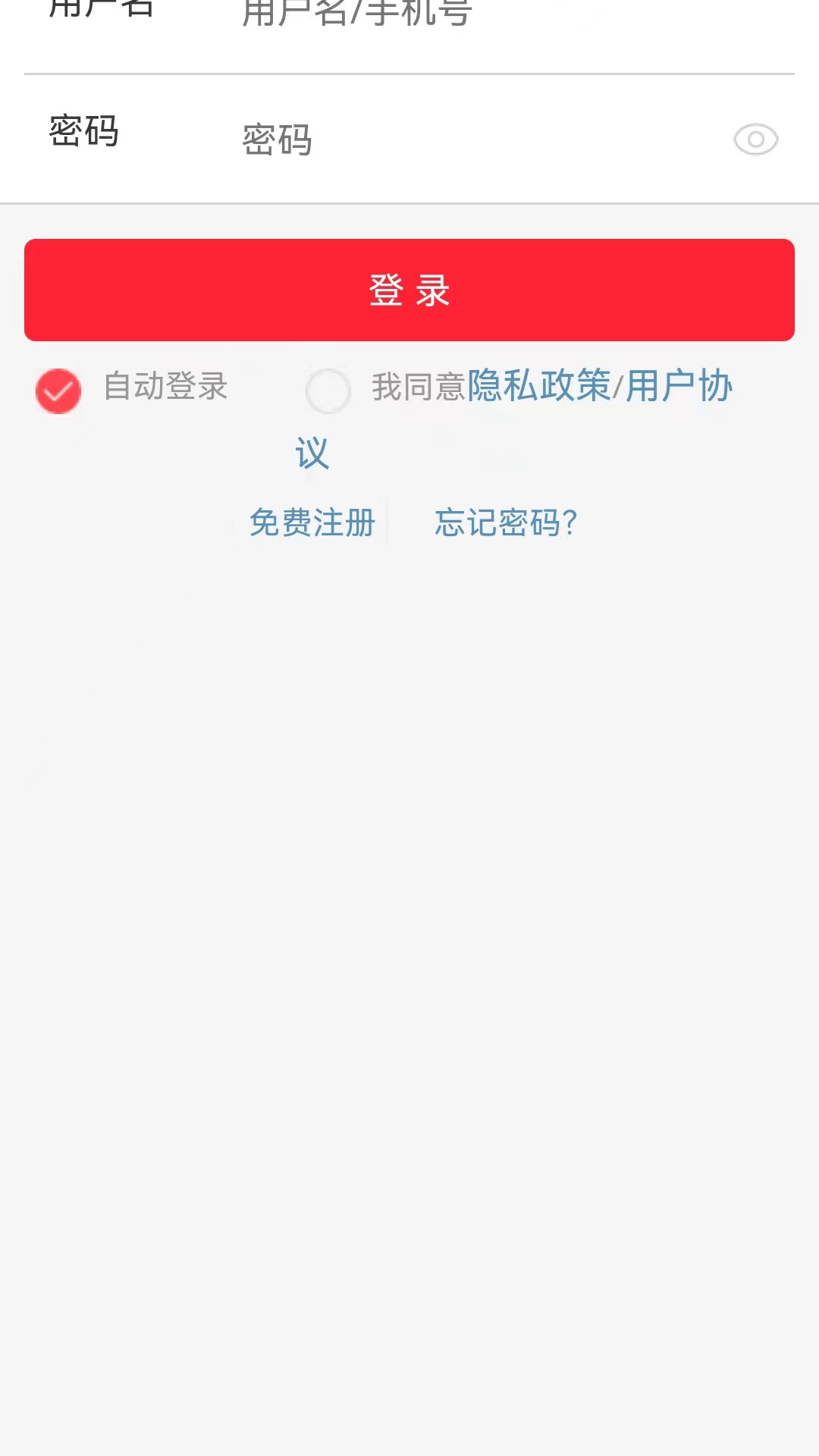Submit login with 登录 button
The width and height of the screenshot is (819, 1456).
409,290
